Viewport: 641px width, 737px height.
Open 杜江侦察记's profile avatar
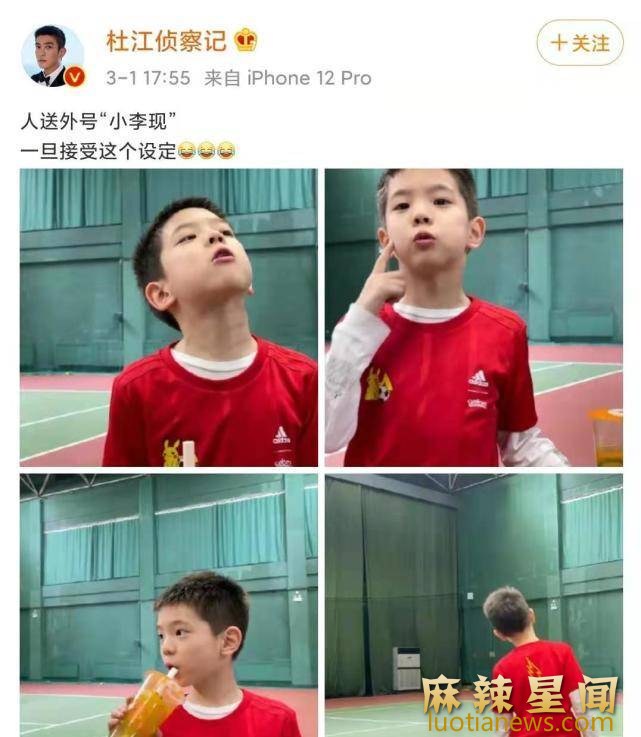click(x=52, y=55)
